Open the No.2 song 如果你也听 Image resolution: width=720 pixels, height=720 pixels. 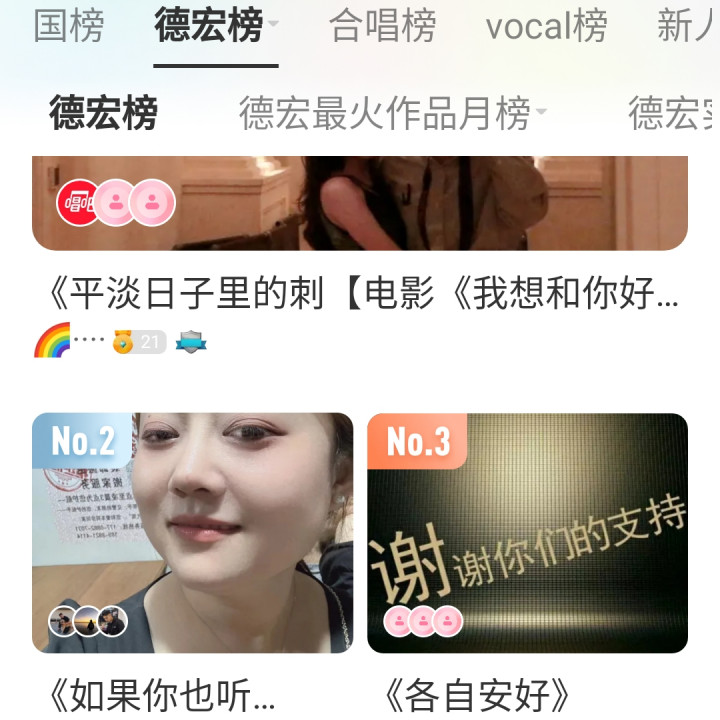192,533
